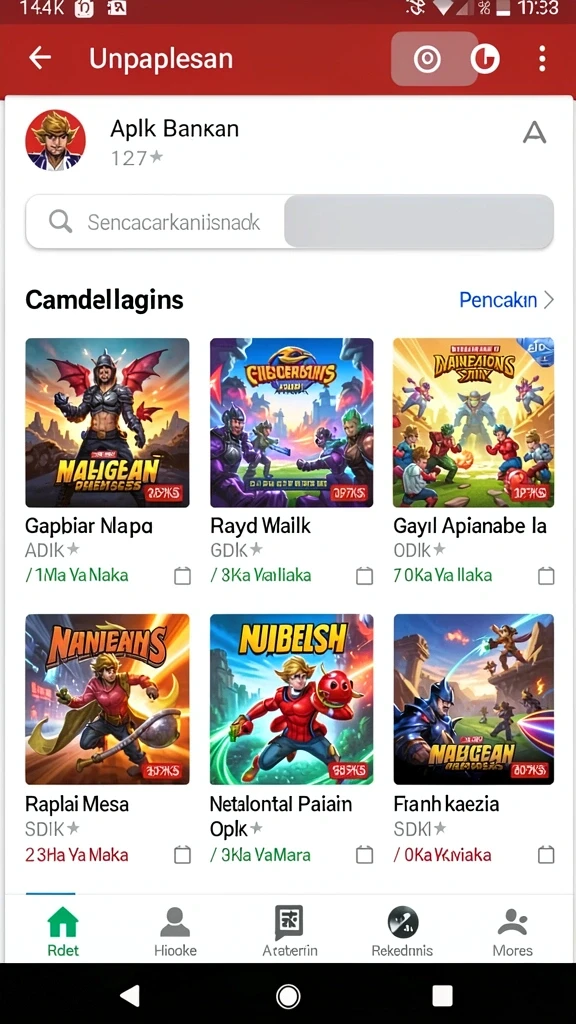This screenshot has width=576, height=1024.
Task: Go back using the top-left arrow
Action: [x=40, y=58]
